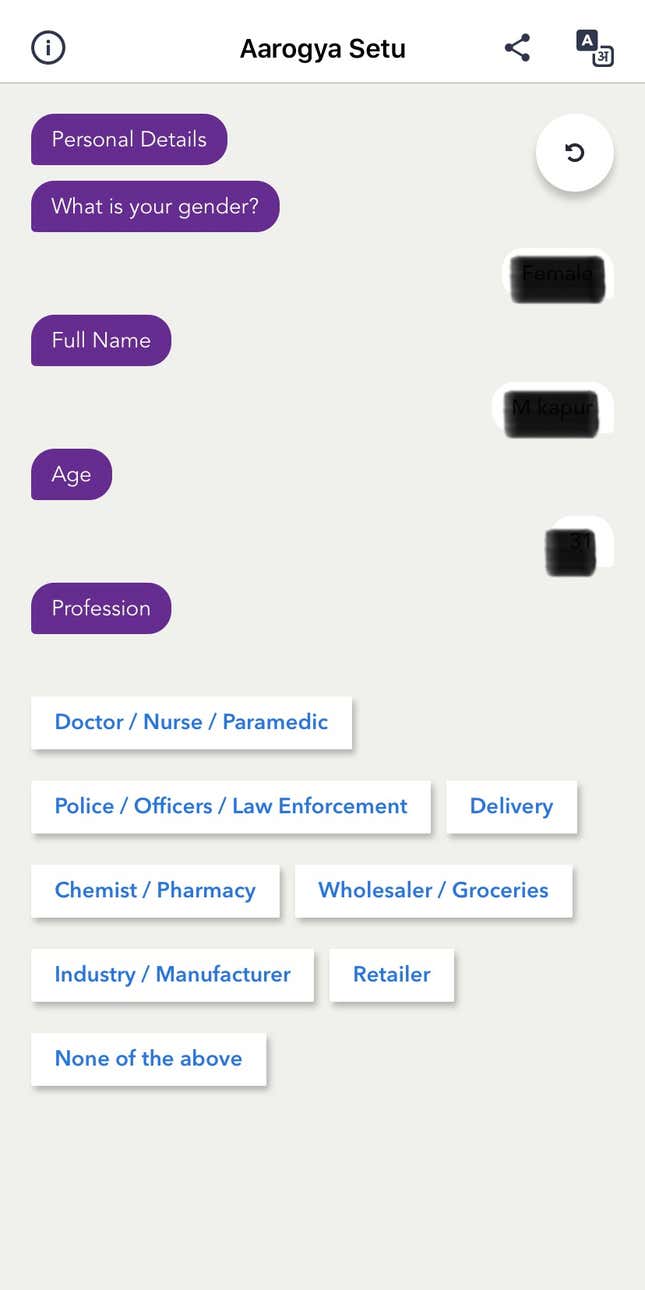Viewport: 645px width, 1290px height.
Task: Tap the restart assessment button
Action: point(574,153)
